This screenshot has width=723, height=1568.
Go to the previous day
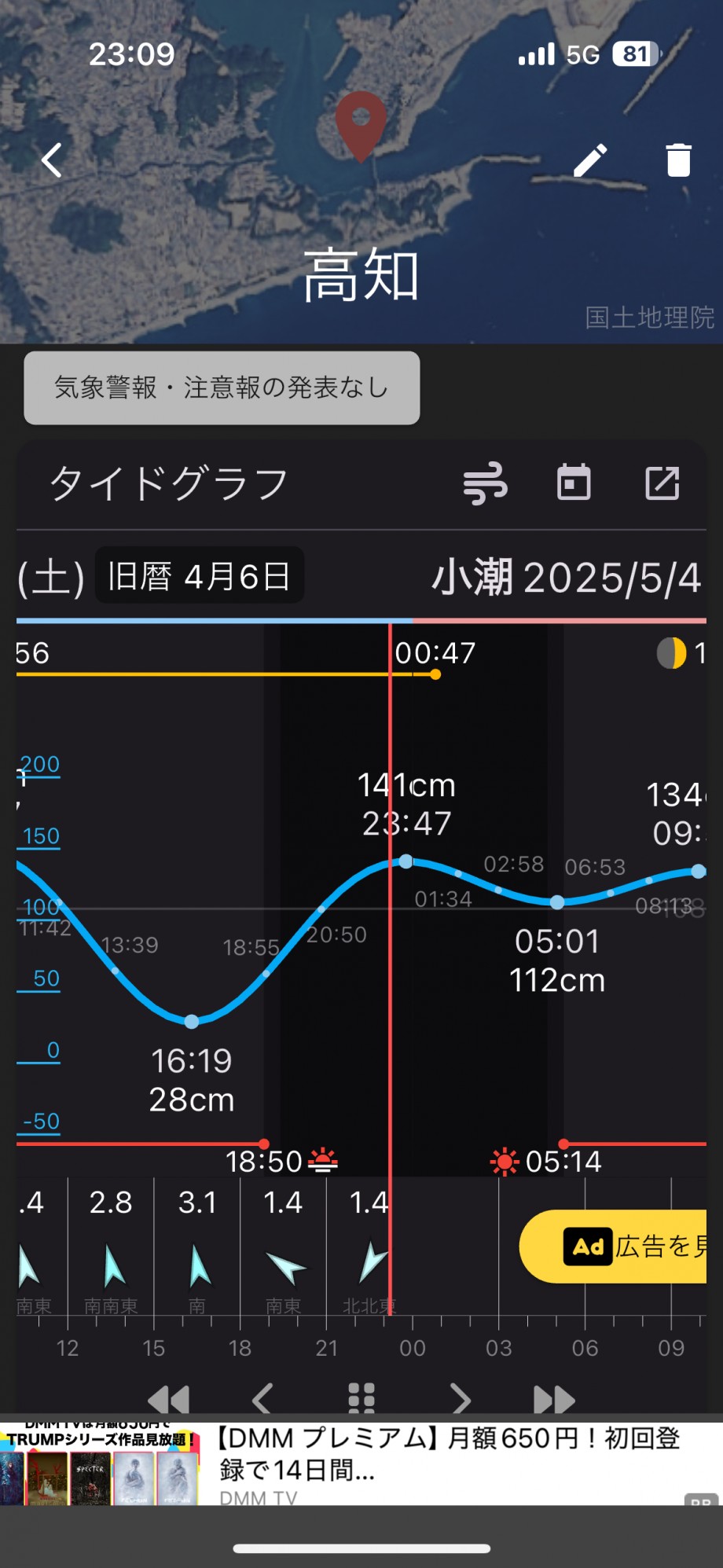(x=262, y=1399)
